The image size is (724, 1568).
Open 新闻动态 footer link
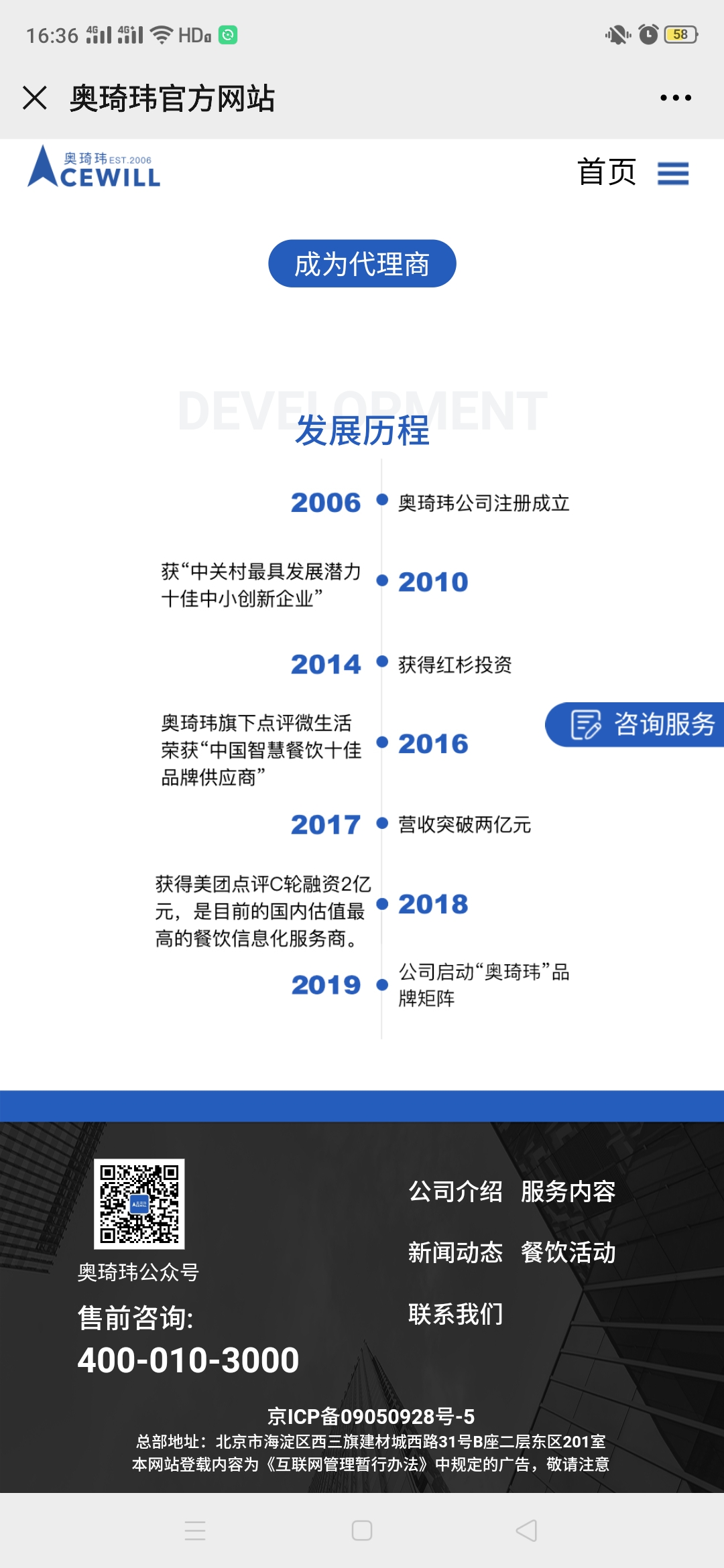[x=455, y=1252]
